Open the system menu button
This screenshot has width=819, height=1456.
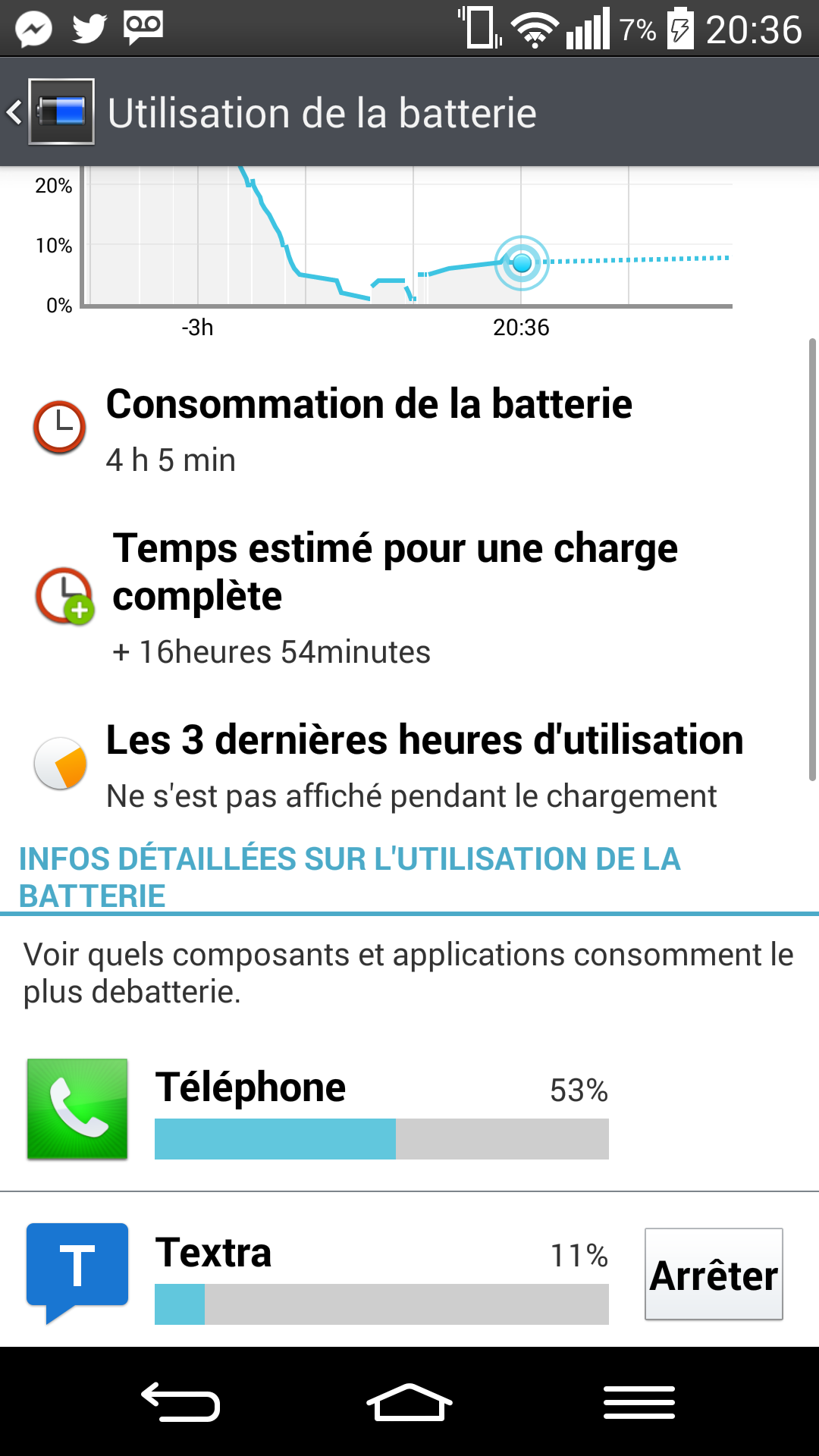coord(639,1401)
